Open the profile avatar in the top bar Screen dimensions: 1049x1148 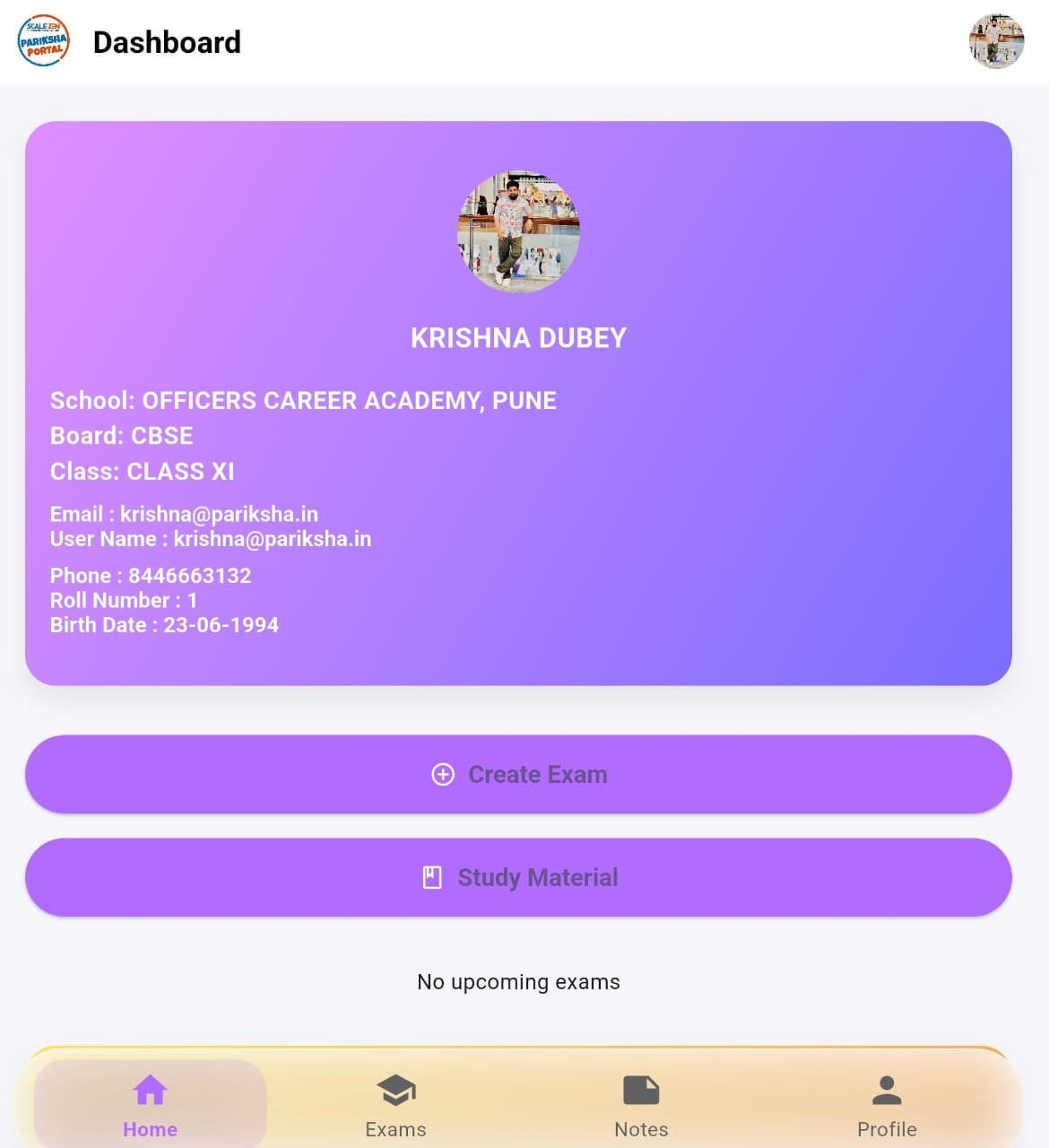996,42
